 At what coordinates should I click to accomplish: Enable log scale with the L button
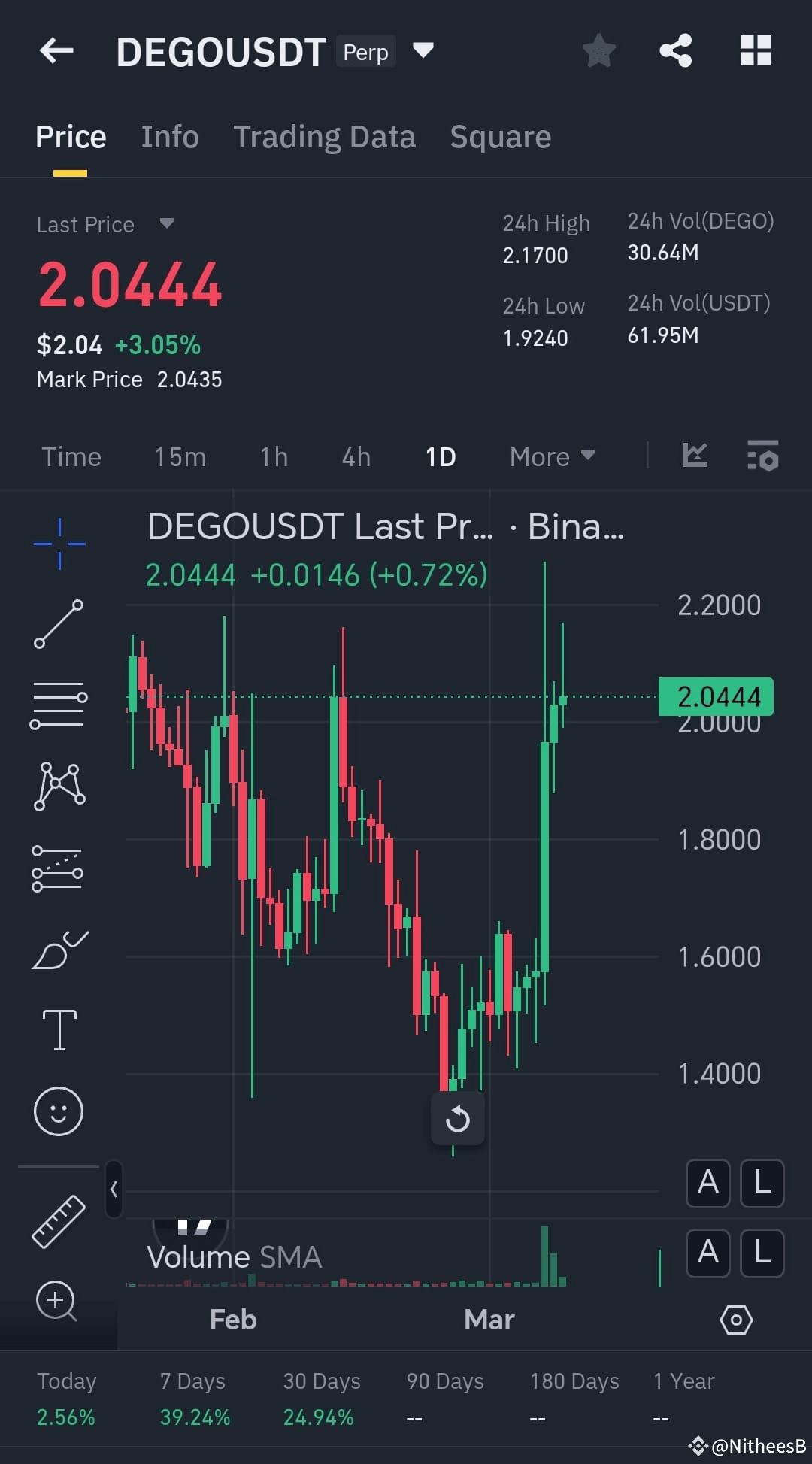click(762, 1183)
